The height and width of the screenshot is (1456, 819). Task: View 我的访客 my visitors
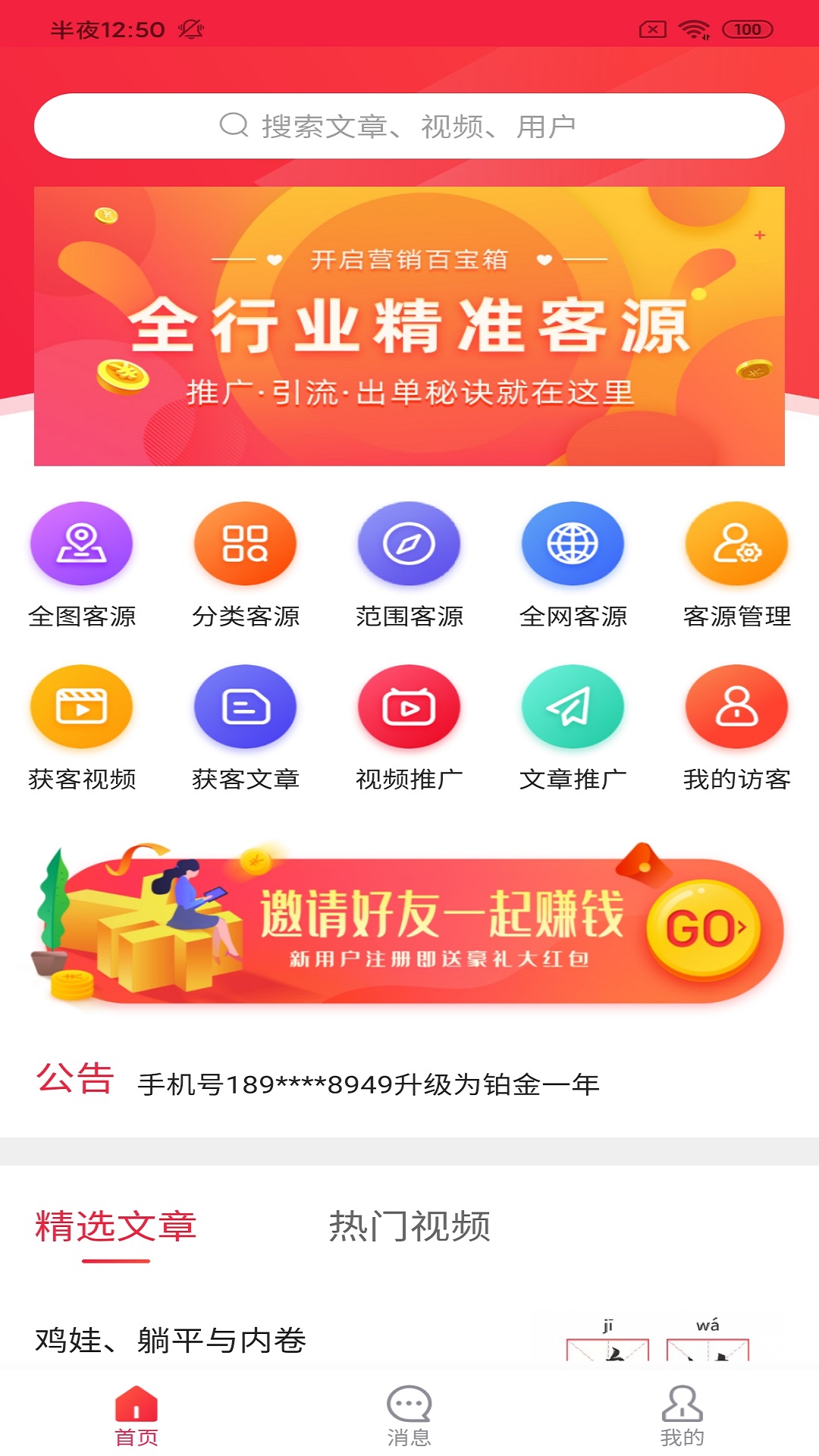pos(736,707)
